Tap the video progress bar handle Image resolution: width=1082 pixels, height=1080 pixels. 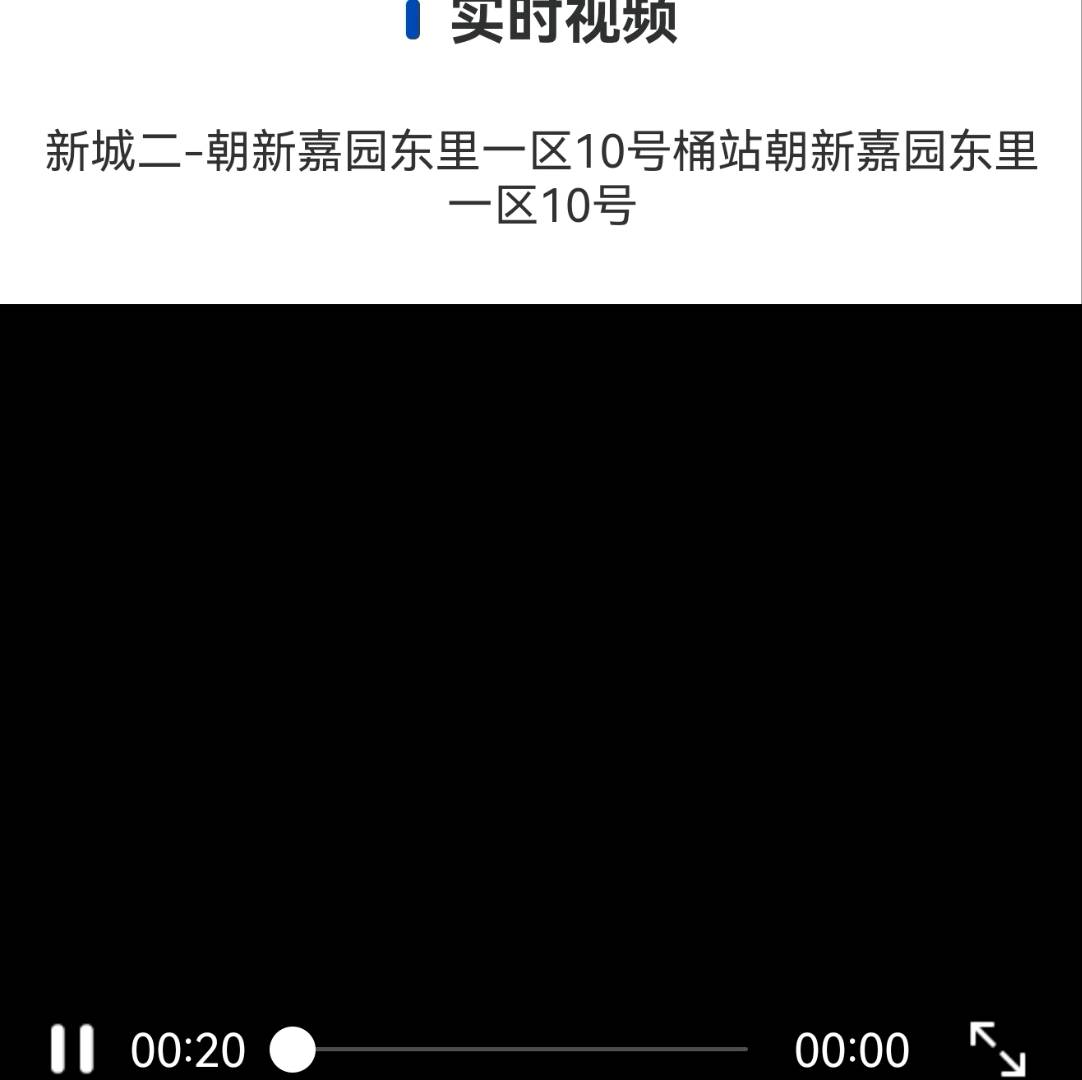coord(293,1049)
